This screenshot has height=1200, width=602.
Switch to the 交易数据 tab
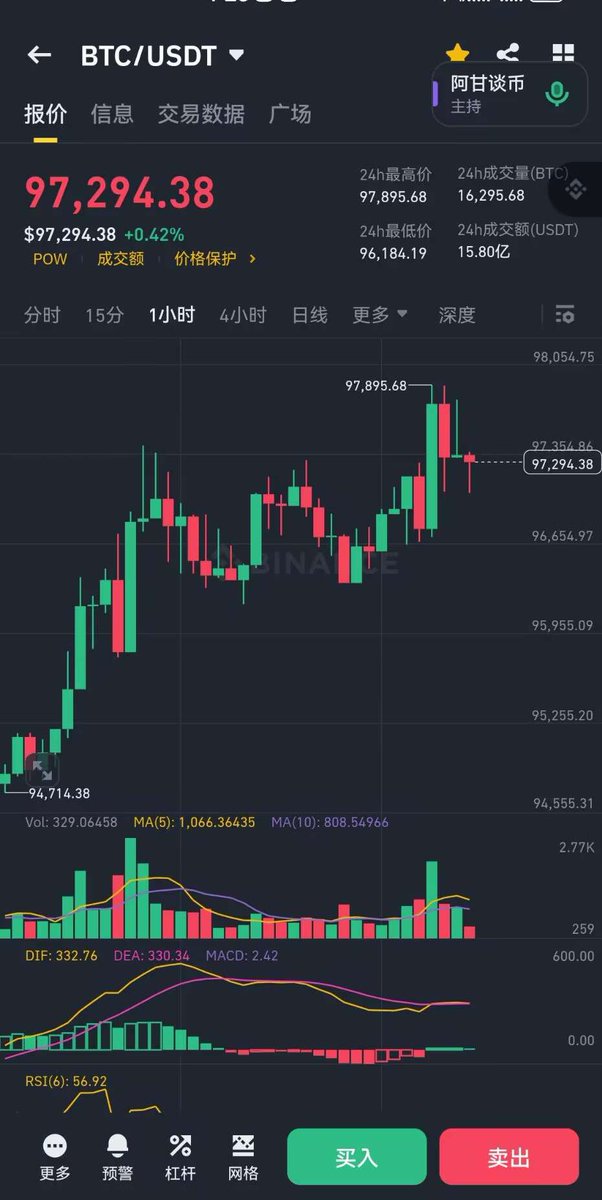point(201,114)
